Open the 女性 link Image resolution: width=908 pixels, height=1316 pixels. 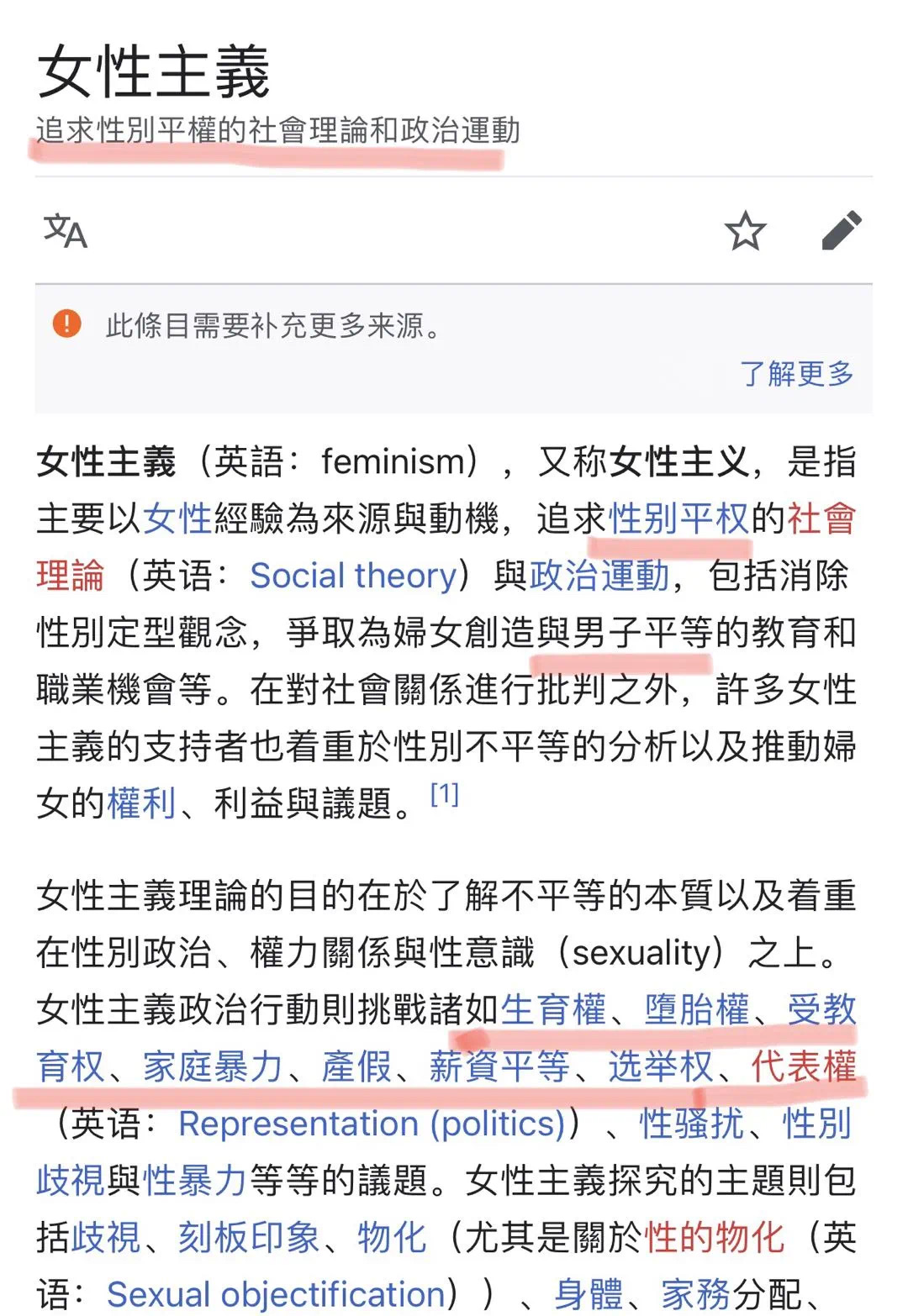(x=177, y=519)
